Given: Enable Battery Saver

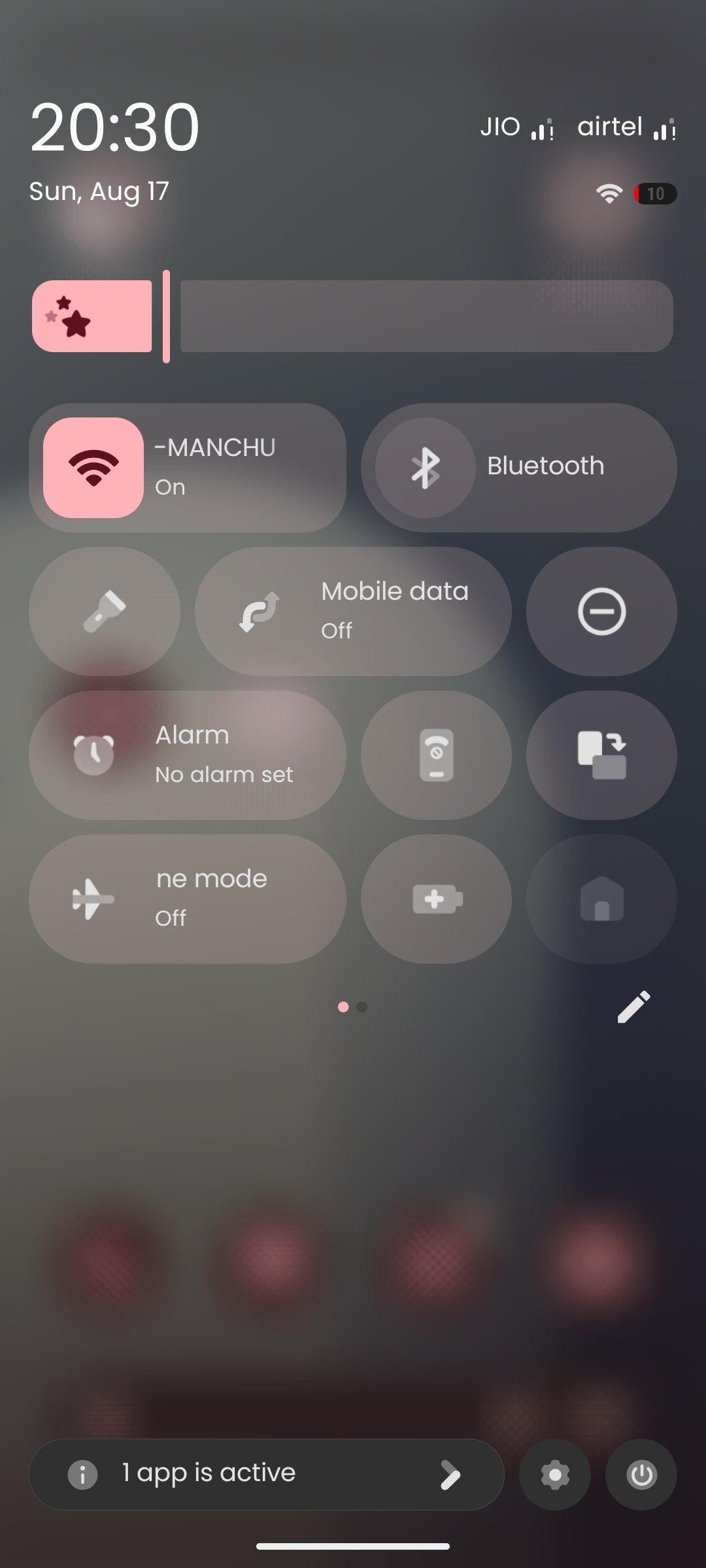Looking at the screenshot, I should tap(436, 899).
